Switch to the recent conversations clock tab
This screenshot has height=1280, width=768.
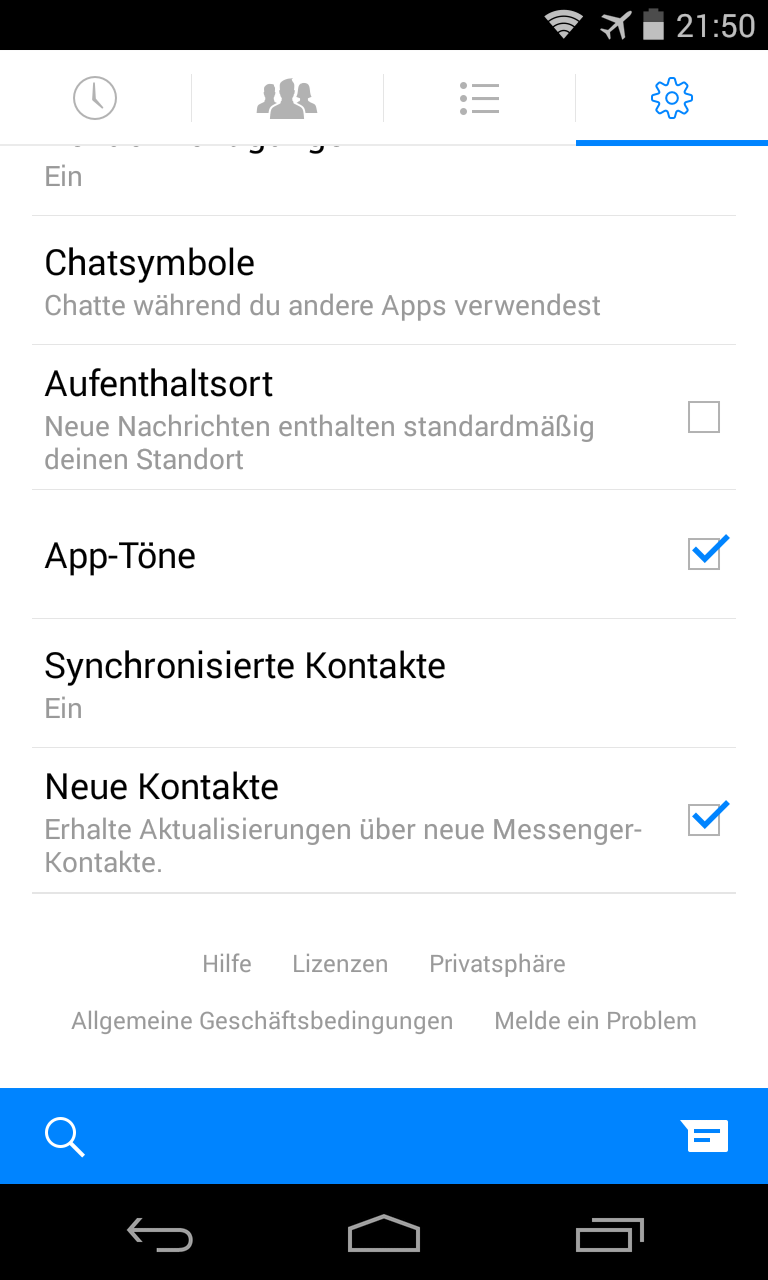coord(95,98)
